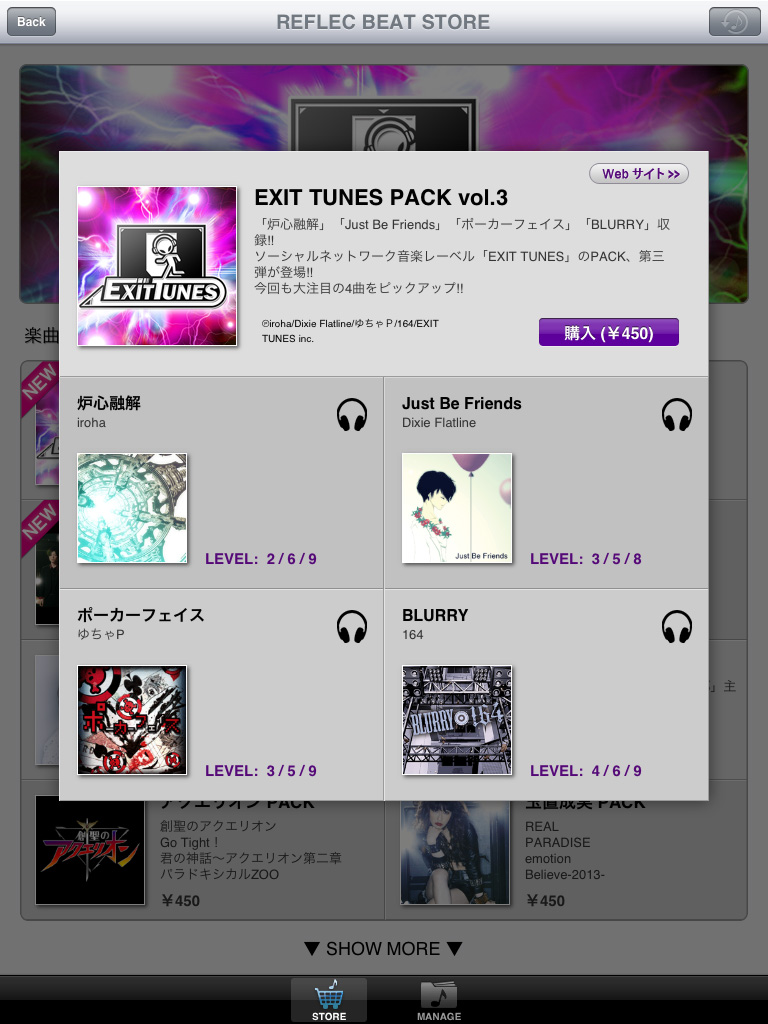The width and height of the screenshot is (768, 1024).
Task: Preview the song 炉心融解
Action: coord(352,414)
